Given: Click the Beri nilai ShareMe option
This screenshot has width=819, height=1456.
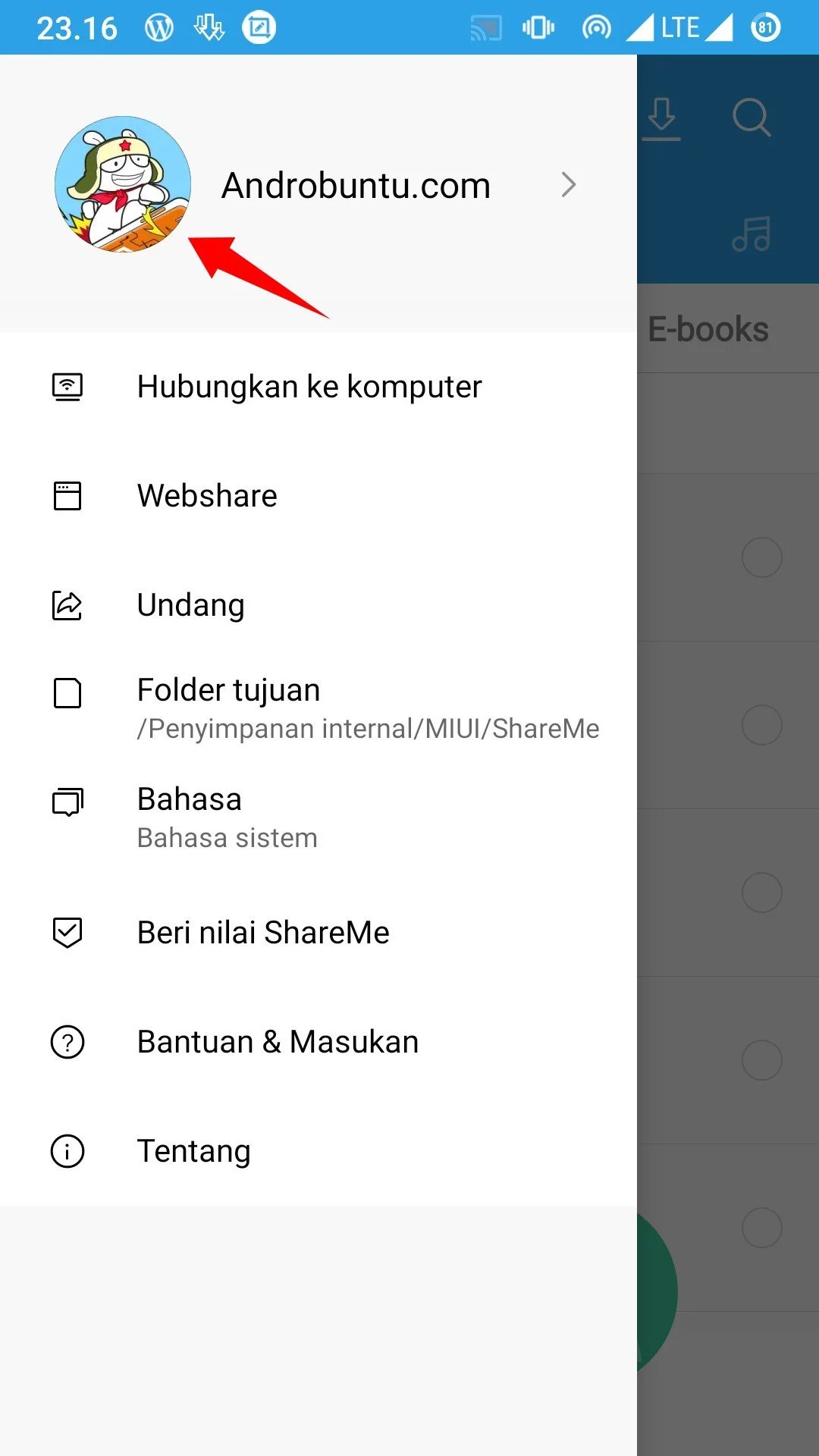Looking at the screenshot, I should click(x=262, y=933).
